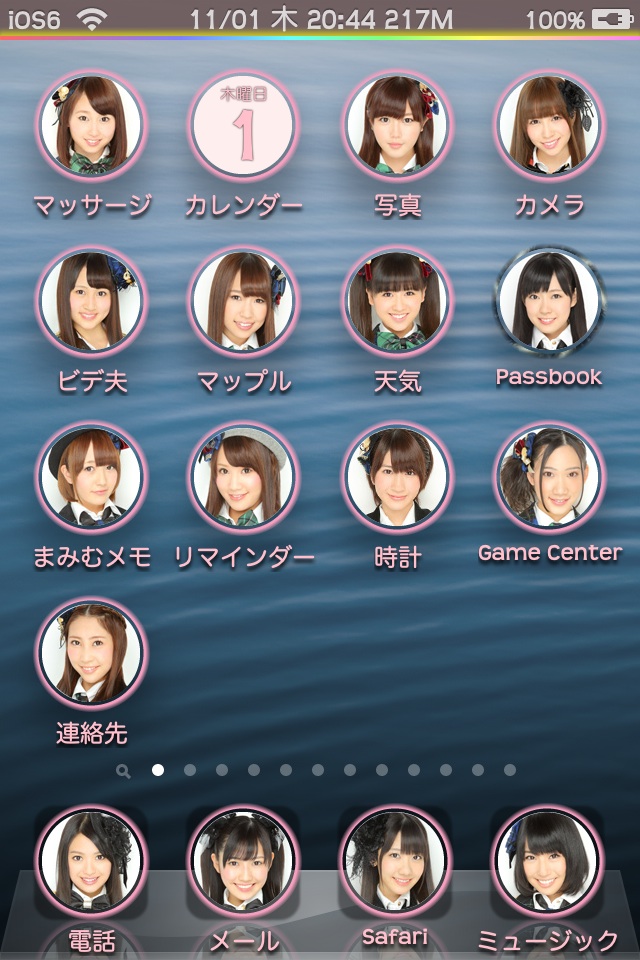Open カレンダー app
The image size is (640, 960).
243,125
